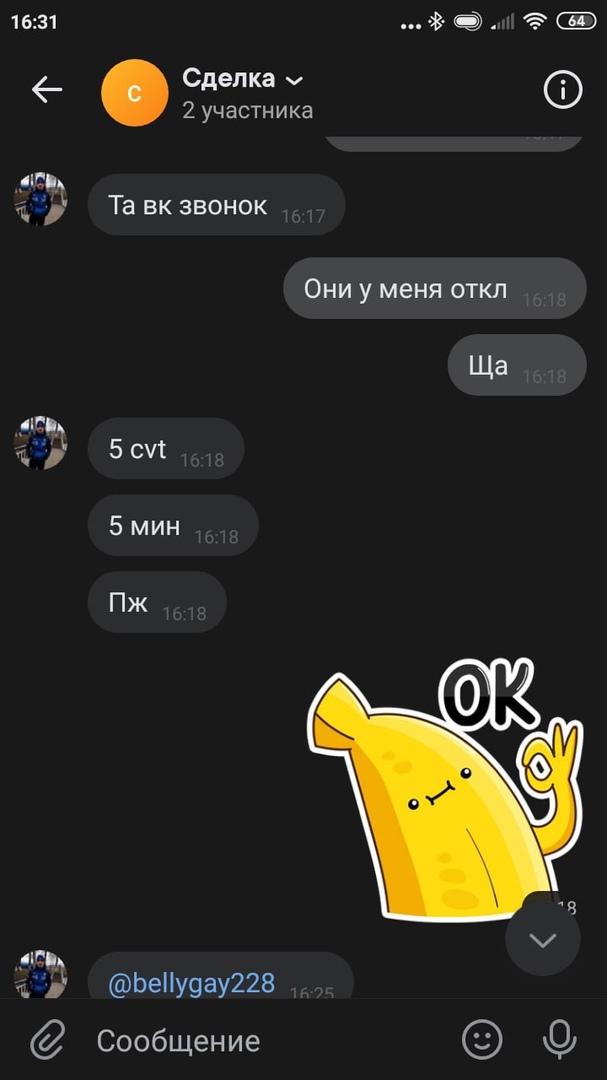Open the Сделка chat avatar
The width and height of the screenshot is (607, 1080).
click(134, 93)
